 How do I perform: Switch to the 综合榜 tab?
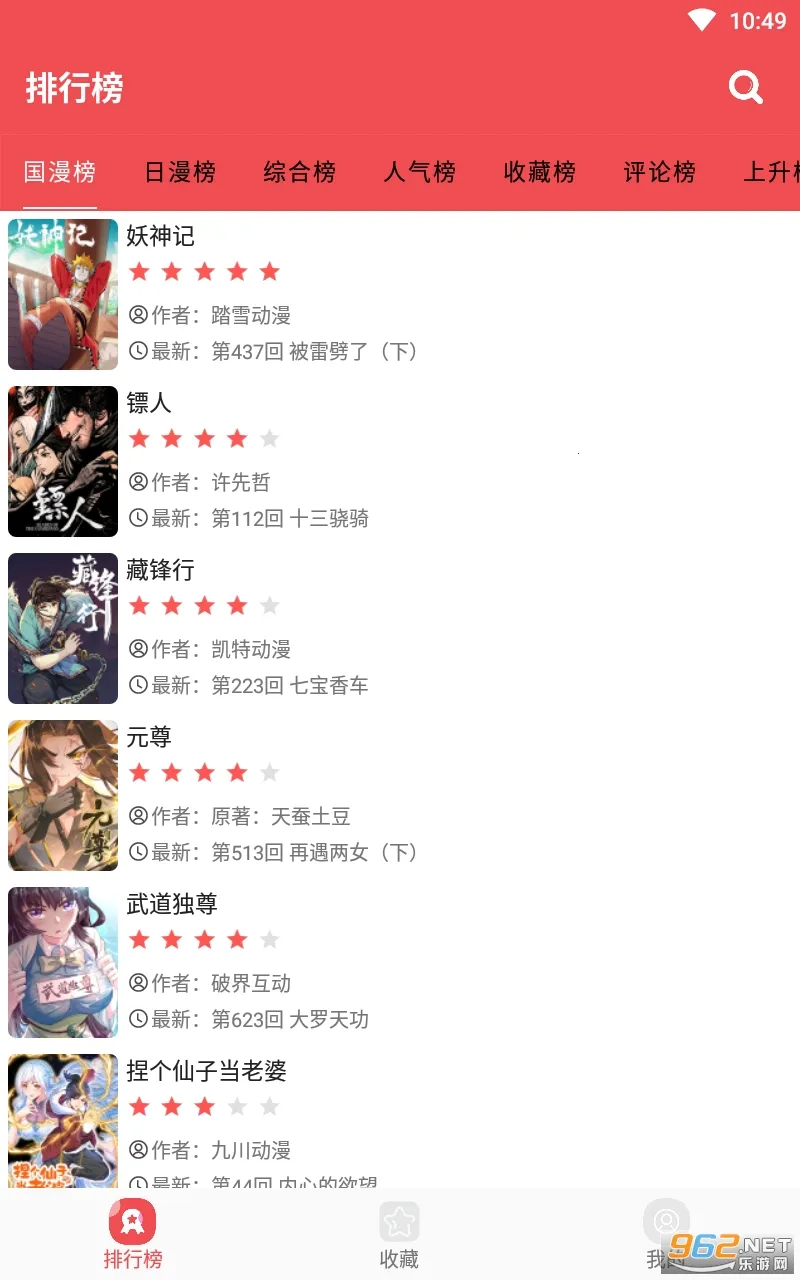pyautogui.click(x=300, y=172)
